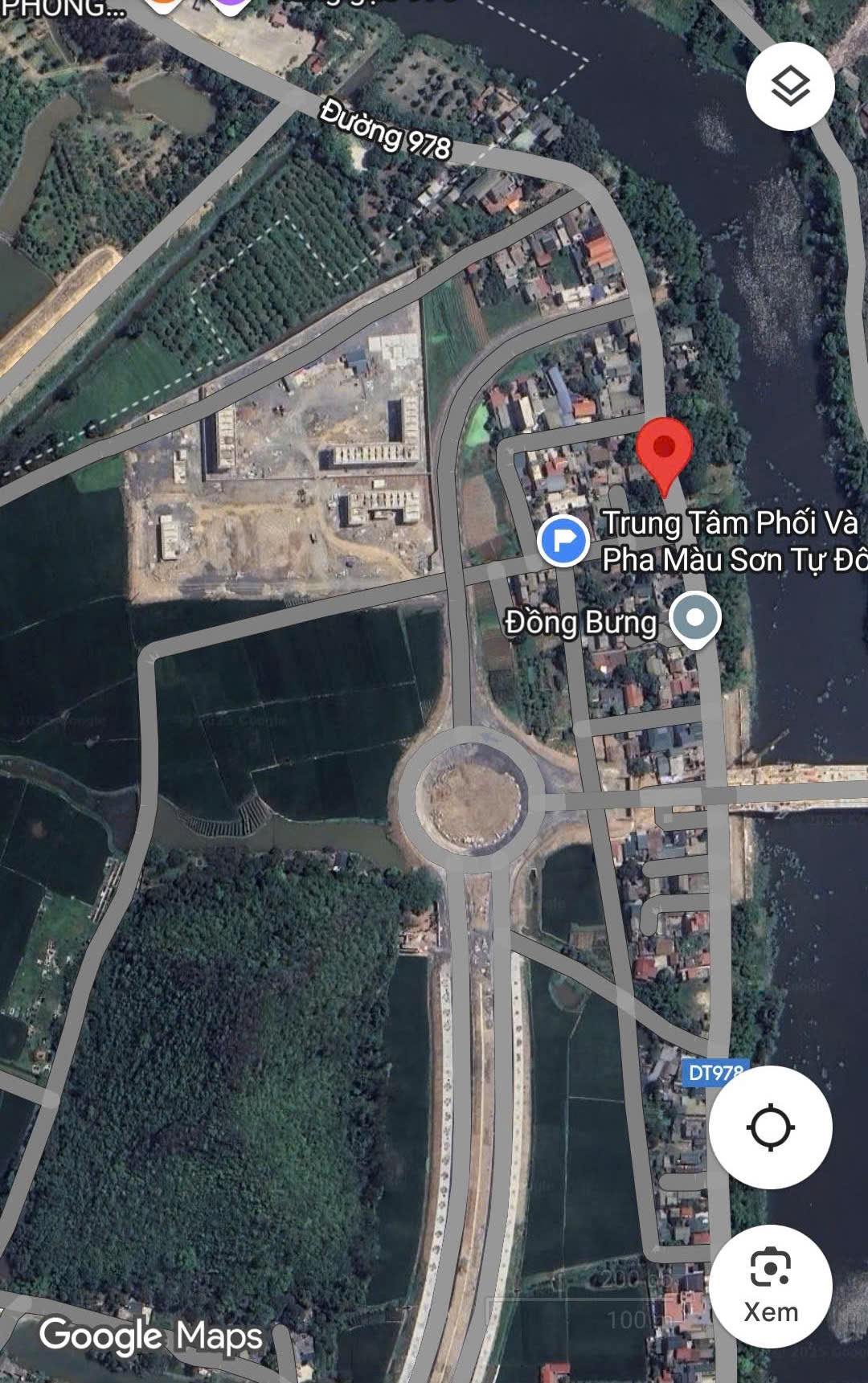
Task: Open the map layers selector
Action: [790, 86]
